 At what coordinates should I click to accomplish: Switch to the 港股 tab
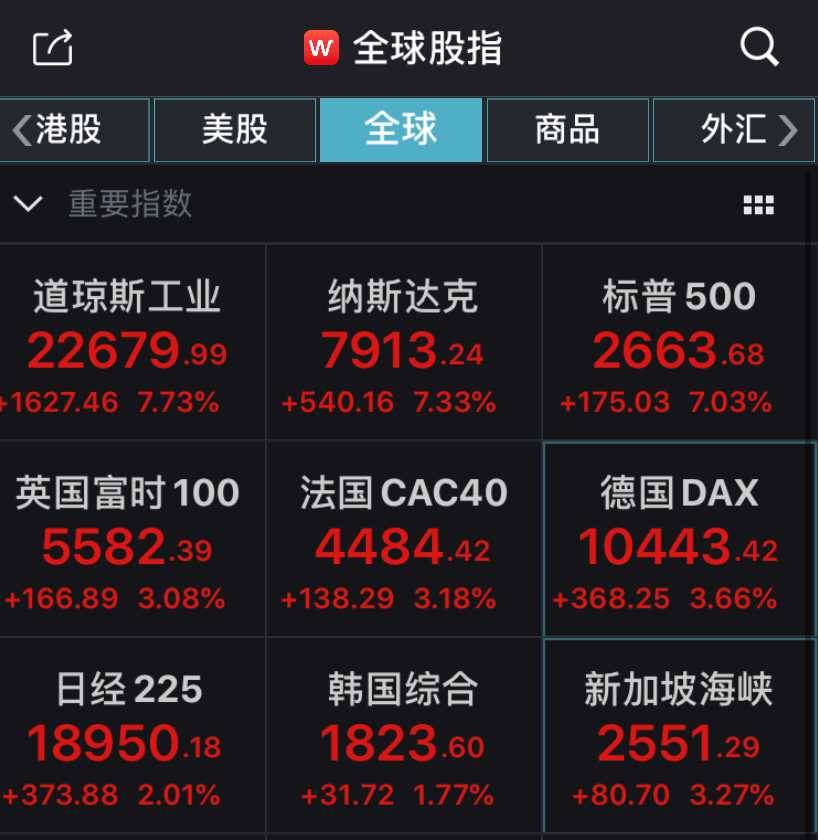click(75, 130)
